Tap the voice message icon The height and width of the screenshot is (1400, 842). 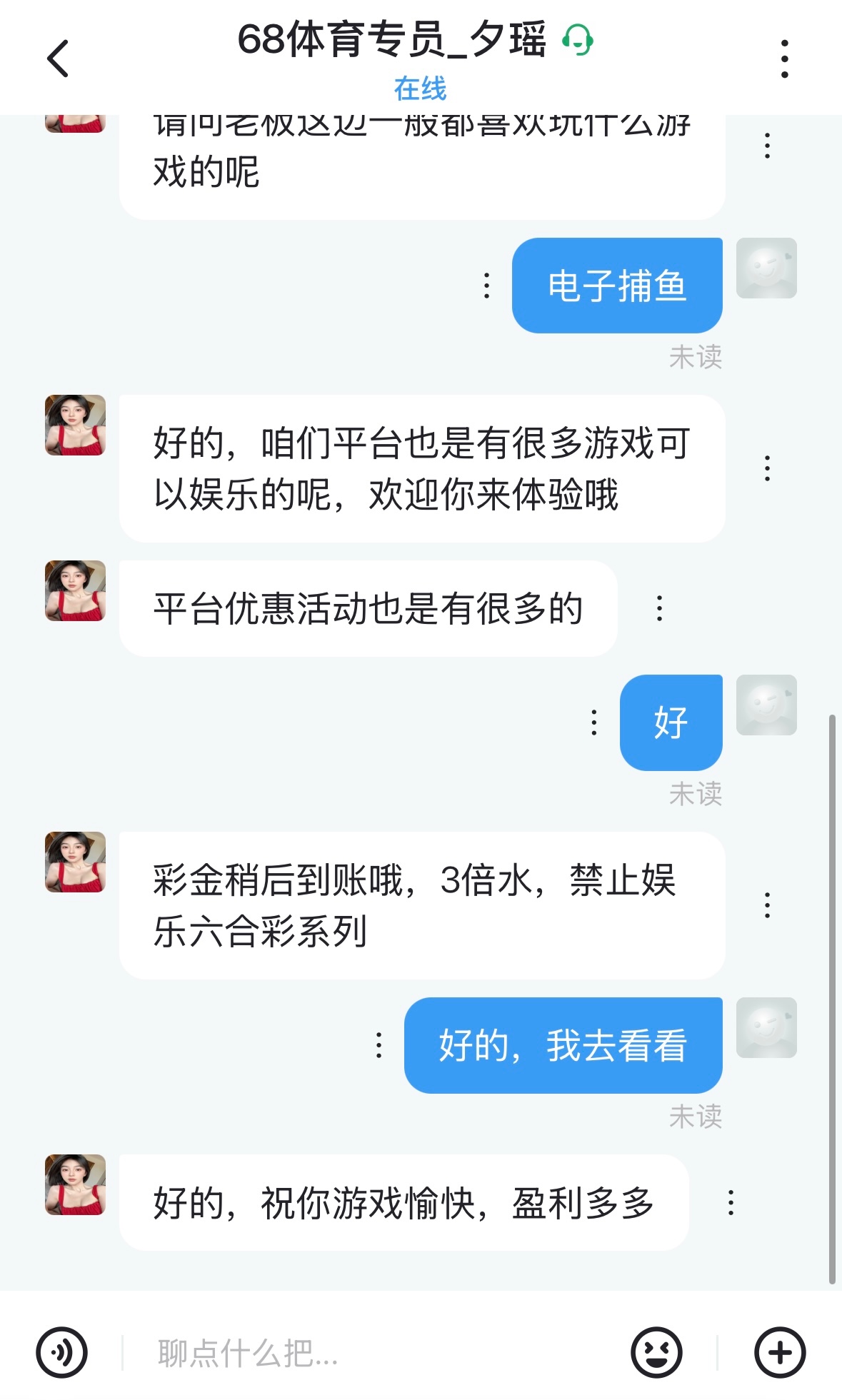[x=62, y=1352]
